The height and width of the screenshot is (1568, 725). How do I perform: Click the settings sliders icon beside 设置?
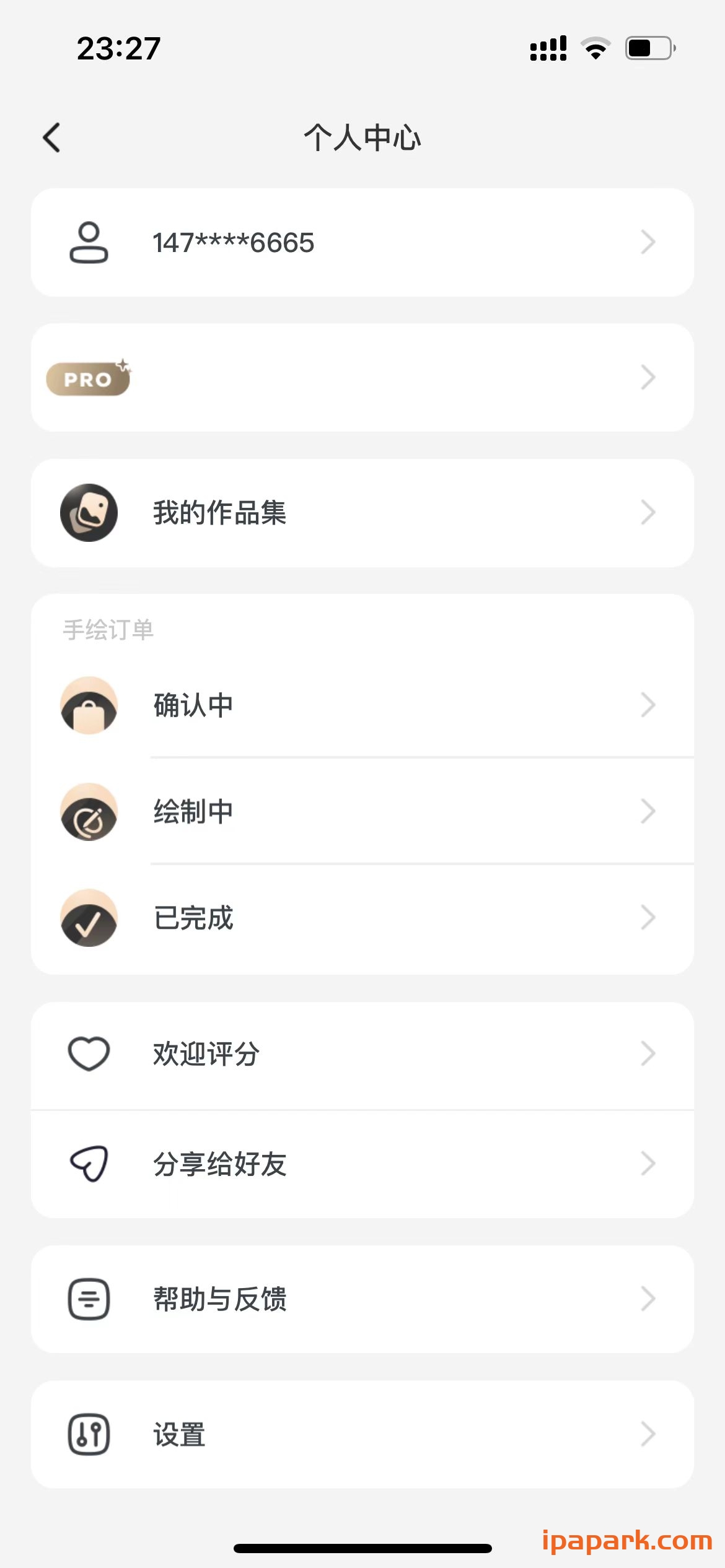88,1435
